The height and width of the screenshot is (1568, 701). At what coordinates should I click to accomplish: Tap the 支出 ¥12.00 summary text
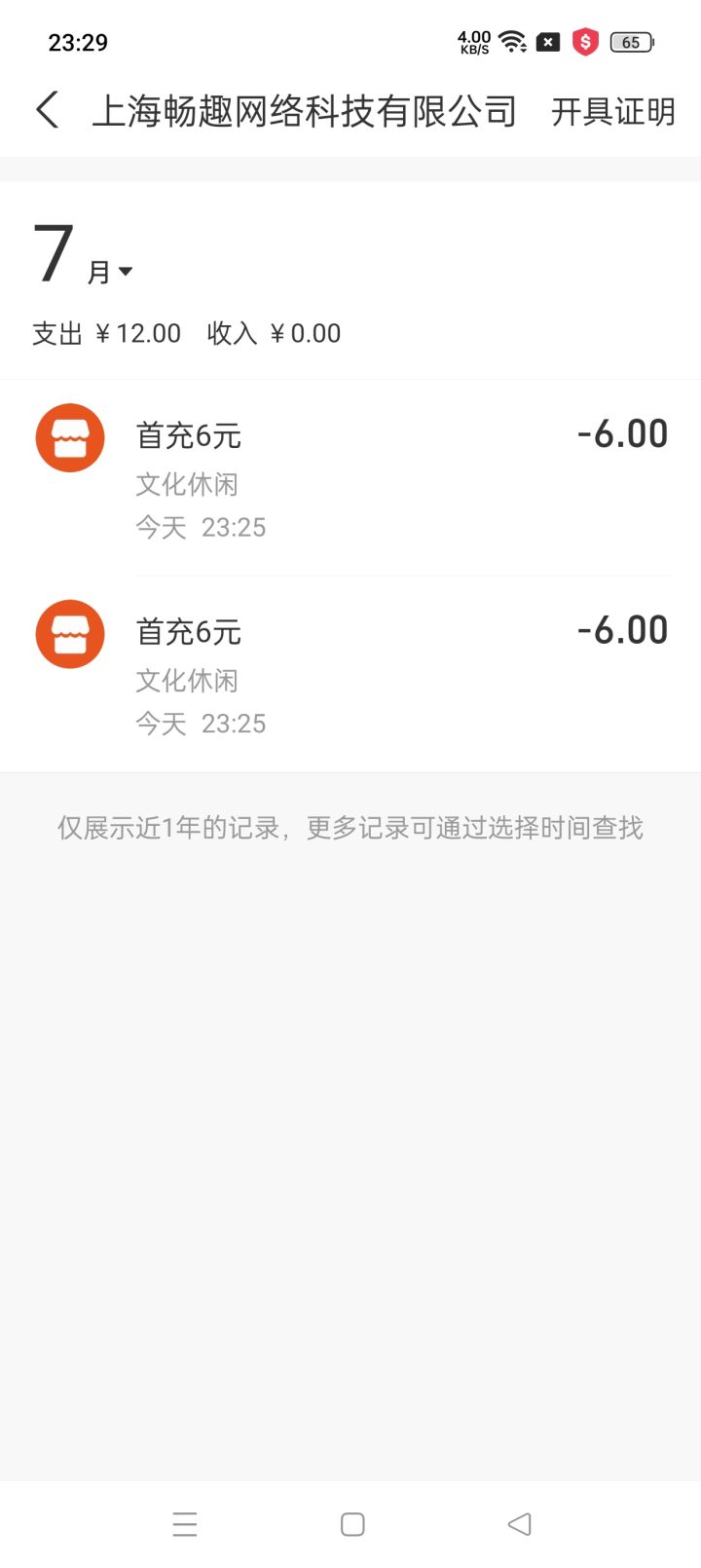tap(105, 333)
